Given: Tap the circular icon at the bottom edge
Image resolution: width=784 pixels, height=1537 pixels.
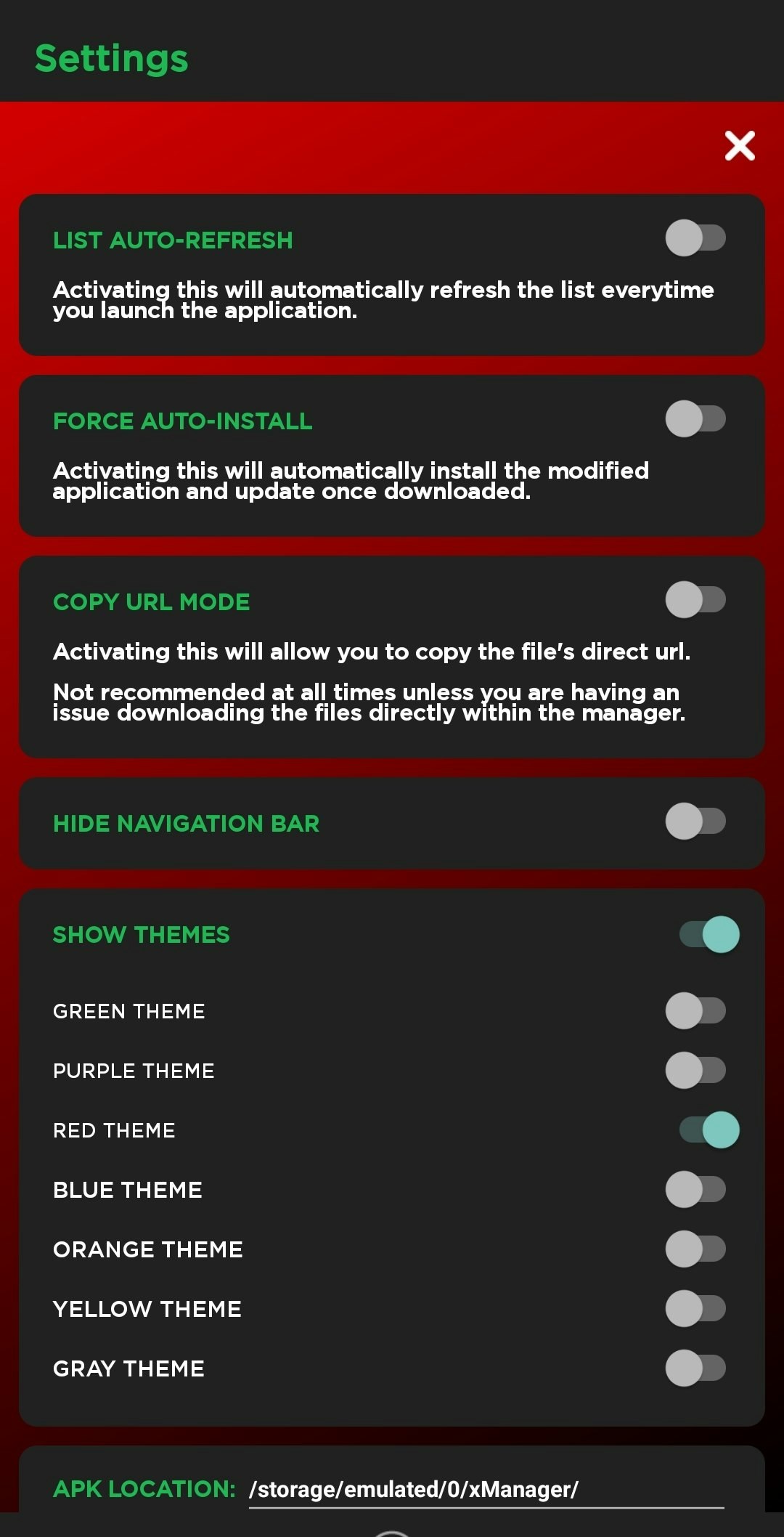Looking at the screenshot, I should pos(392,1531).
